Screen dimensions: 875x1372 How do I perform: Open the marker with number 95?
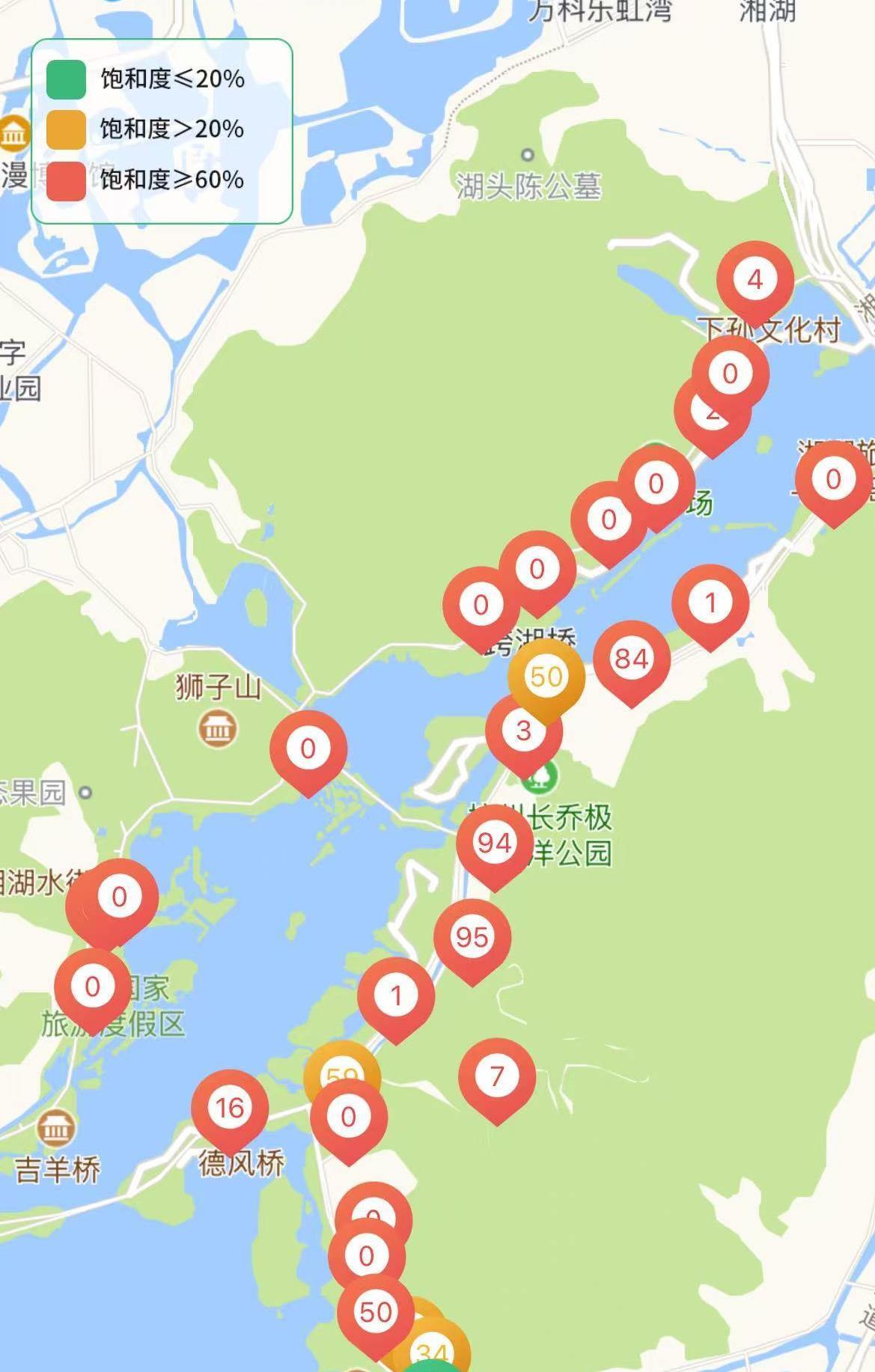coord(472,937)
